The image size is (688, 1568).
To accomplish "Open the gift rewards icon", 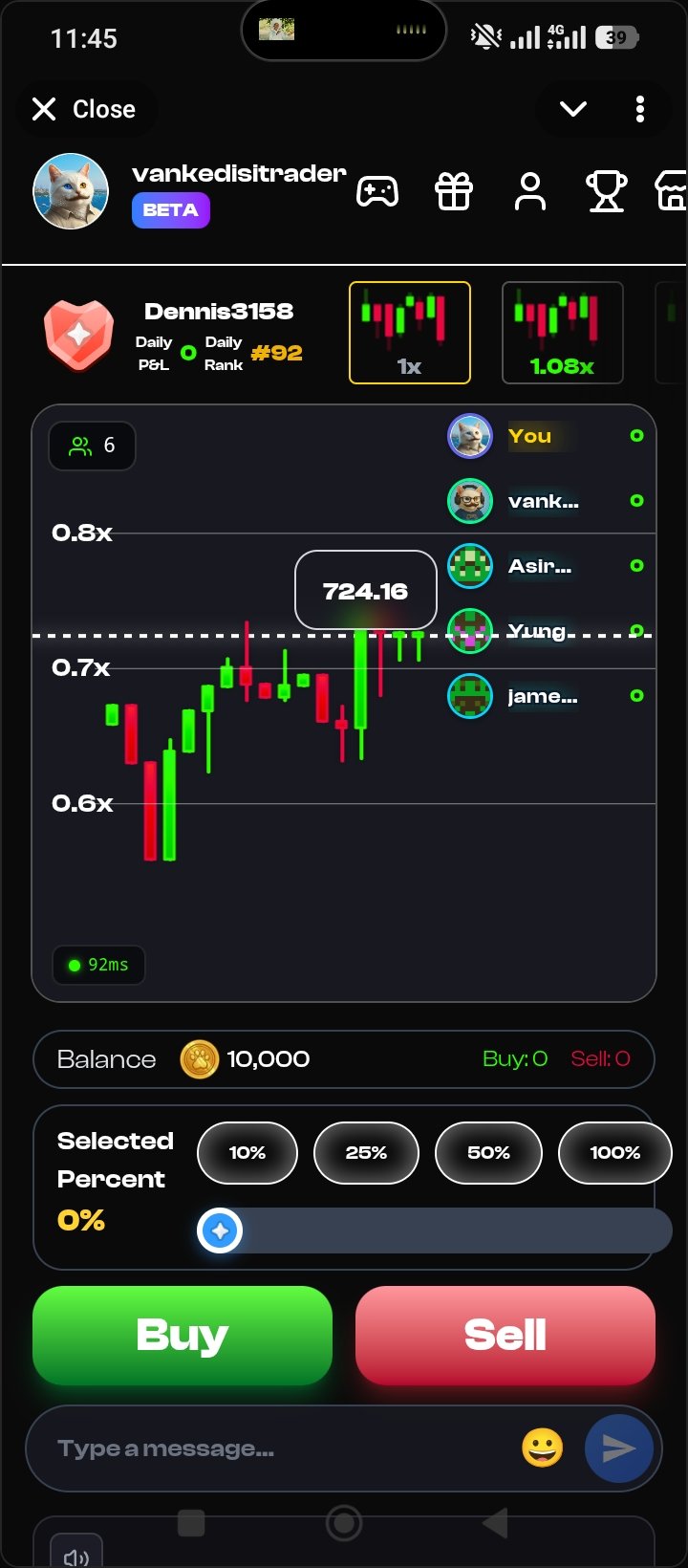I will point(454,191).
